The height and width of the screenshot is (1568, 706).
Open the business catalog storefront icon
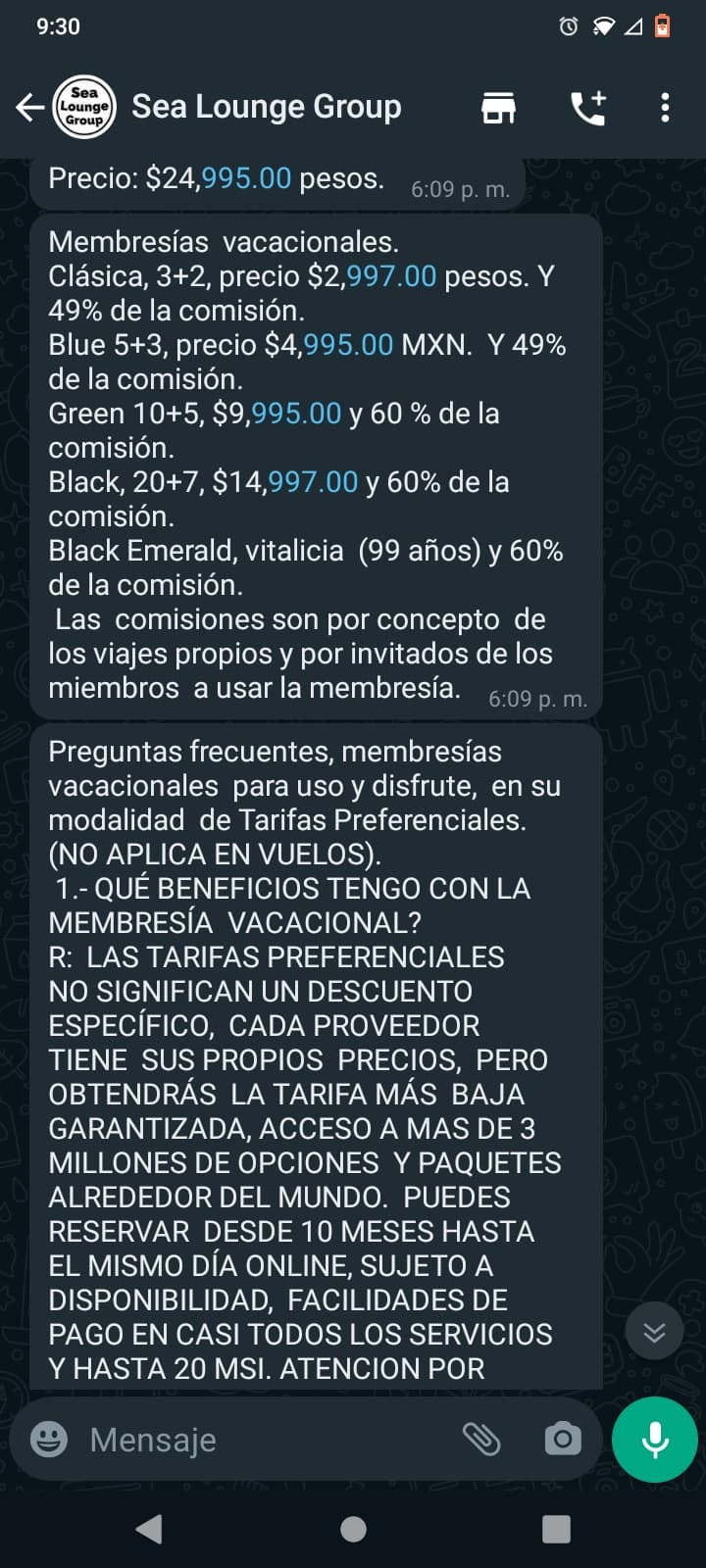pyautogui.click(x=498, y=107)
